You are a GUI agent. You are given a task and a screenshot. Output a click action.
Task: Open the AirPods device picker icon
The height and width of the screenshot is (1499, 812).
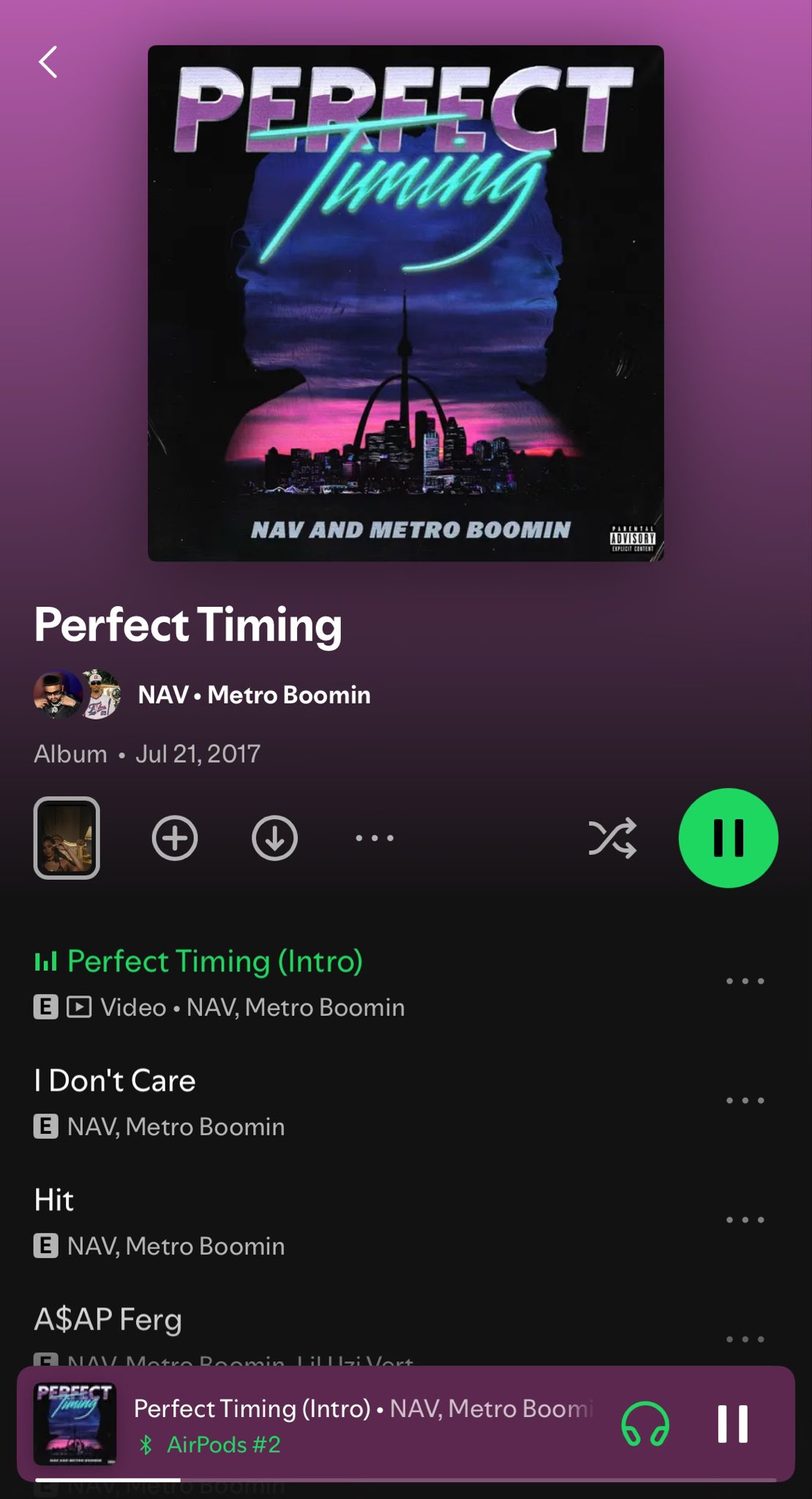tap(644, 1424)
